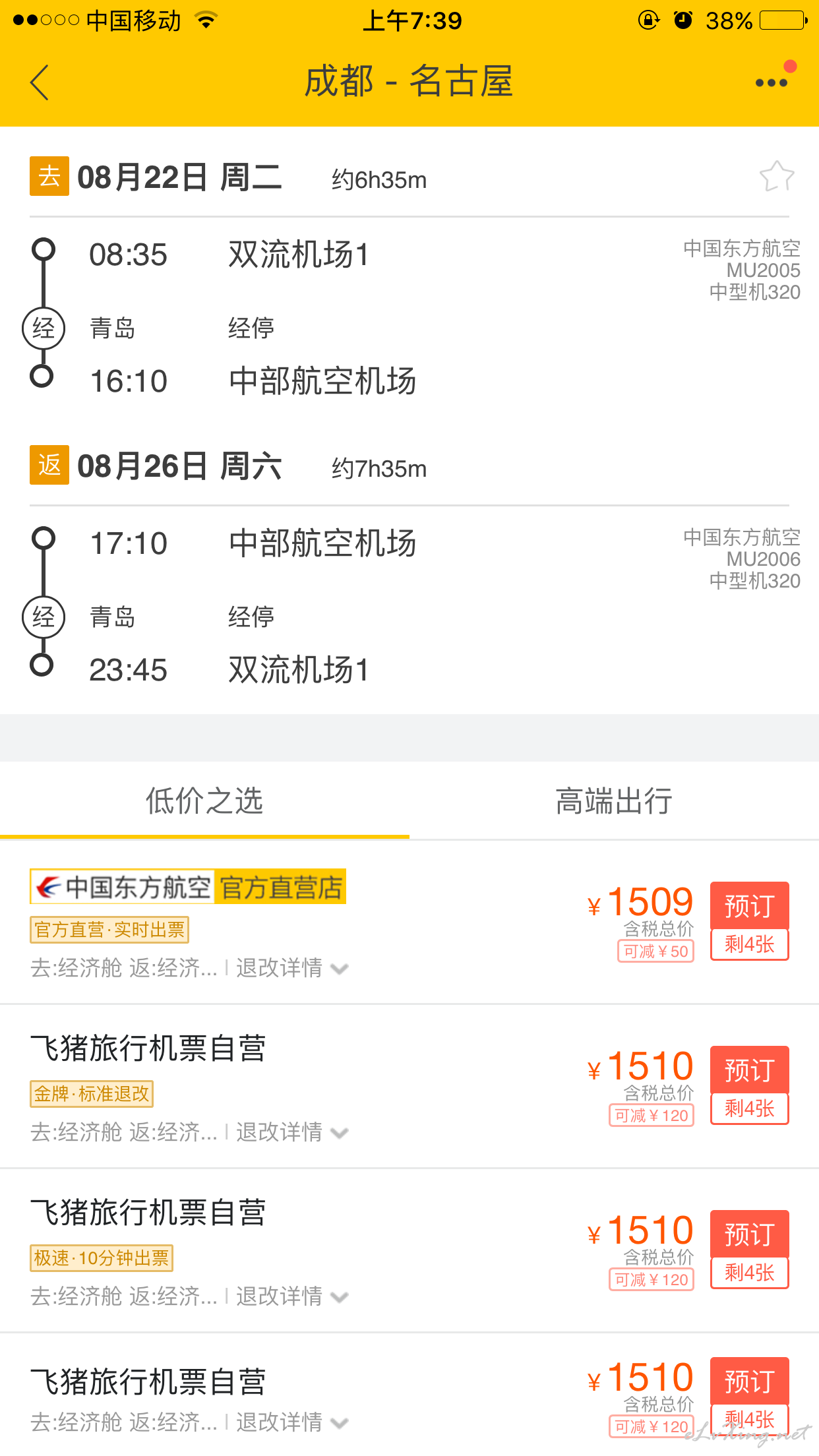Screen dimensions: 819x1456
Task: Favorite this flight with the star icon
Action: click(x=777, y=177)
